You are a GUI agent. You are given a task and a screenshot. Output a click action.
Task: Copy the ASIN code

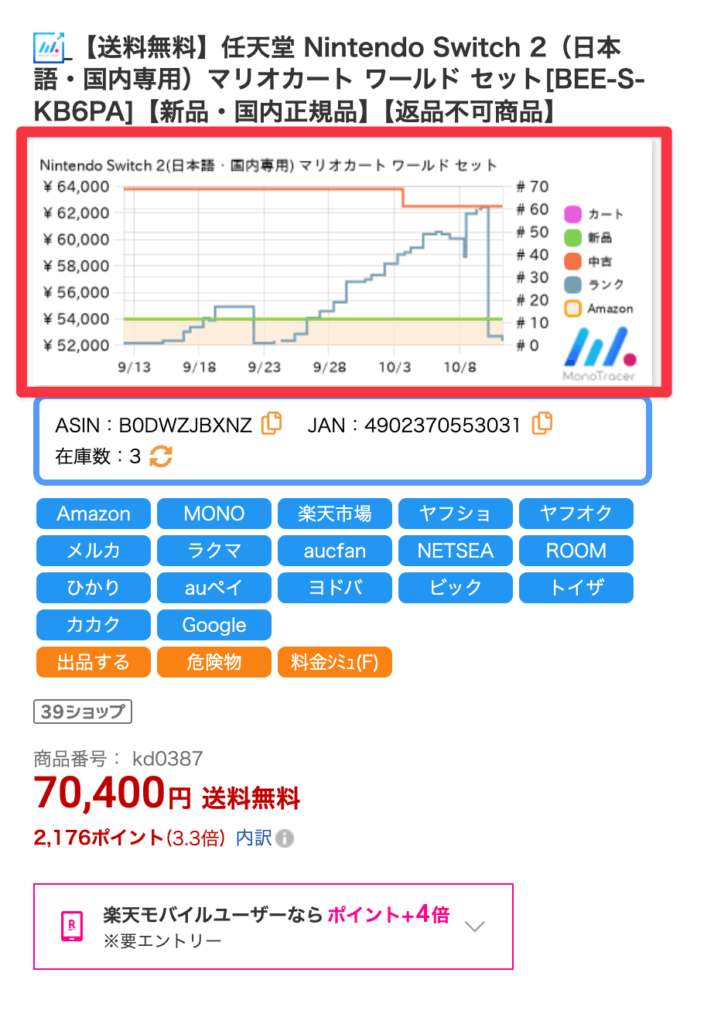click(271, 424)
